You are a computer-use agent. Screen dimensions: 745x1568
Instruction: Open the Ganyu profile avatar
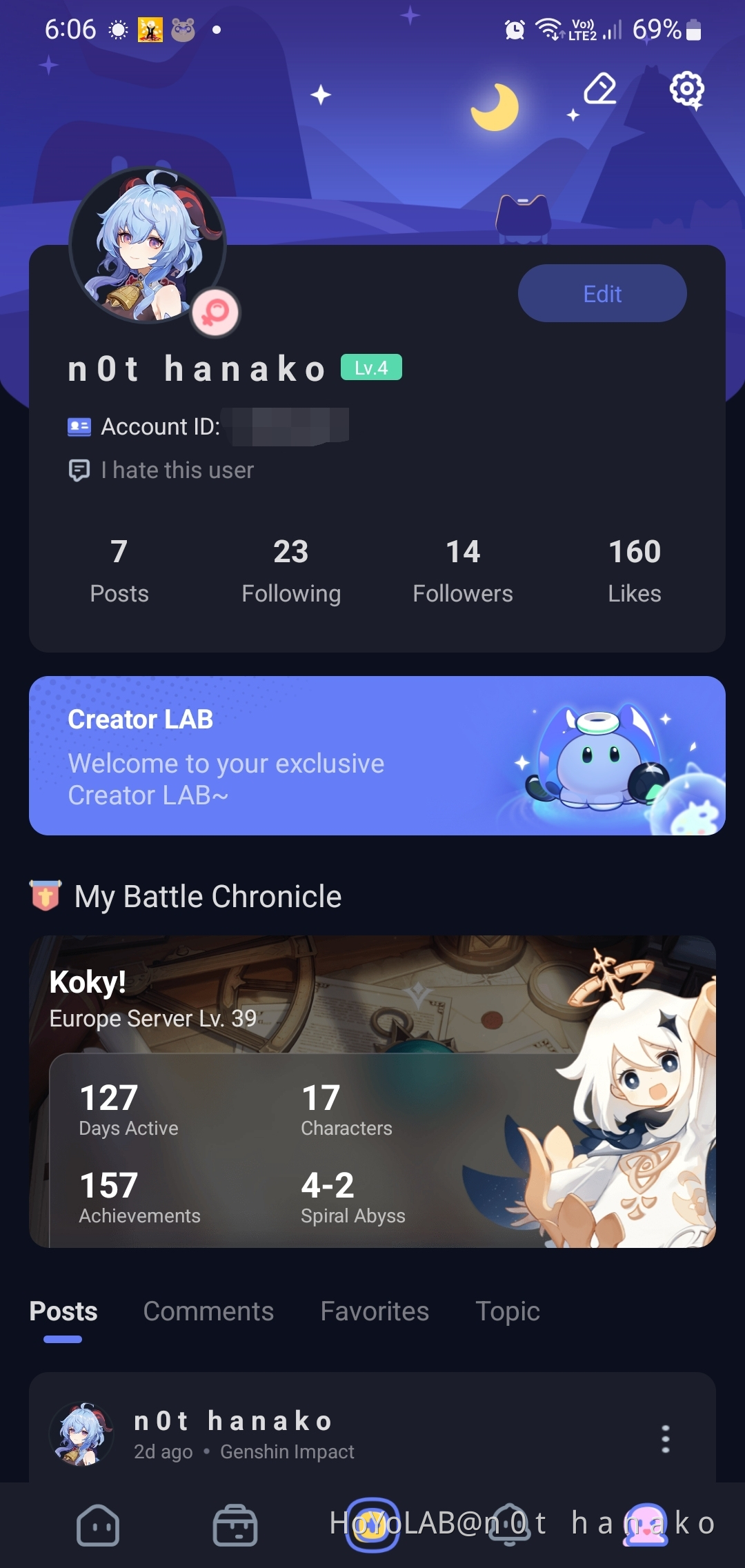(148, 245)
